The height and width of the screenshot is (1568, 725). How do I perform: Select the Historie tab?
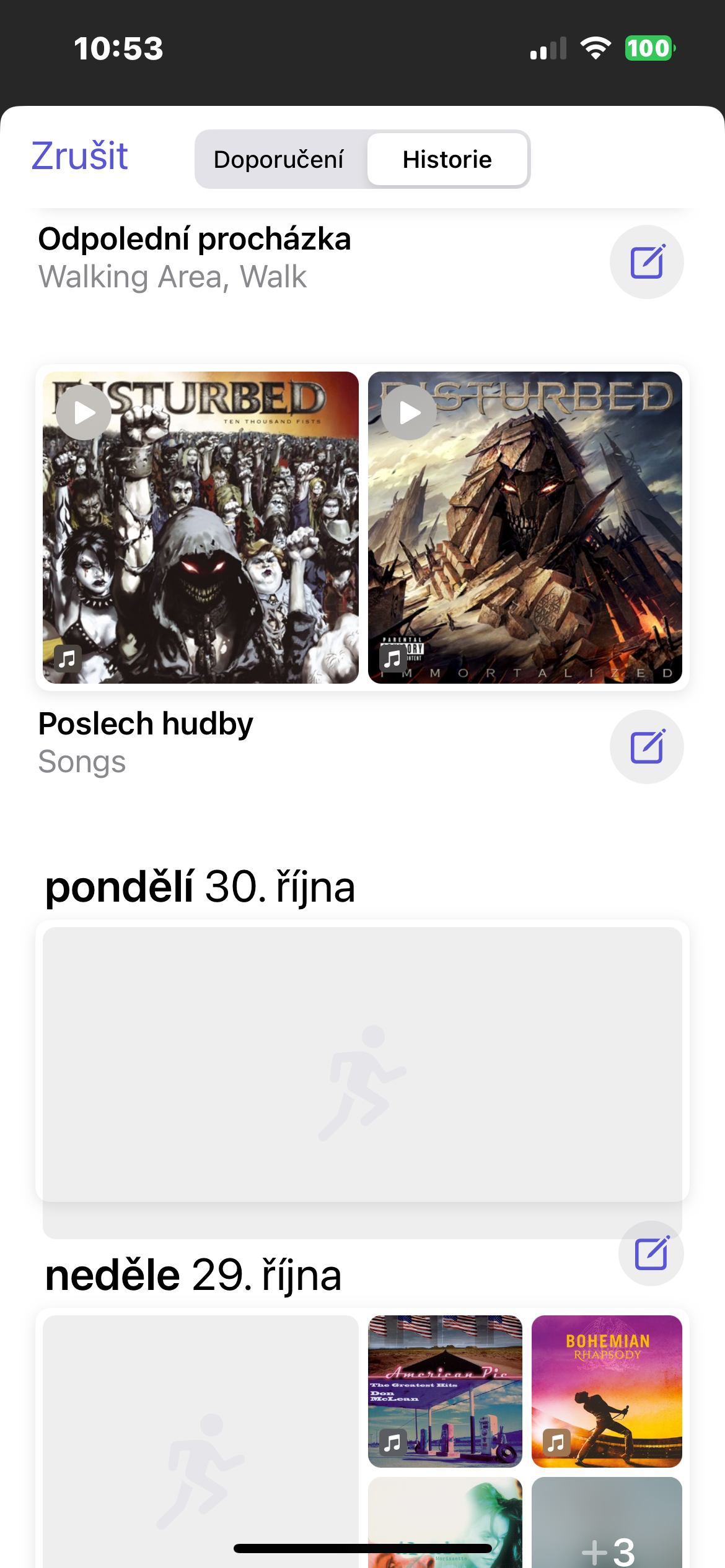pyautogui.click(x=447, y=160)
